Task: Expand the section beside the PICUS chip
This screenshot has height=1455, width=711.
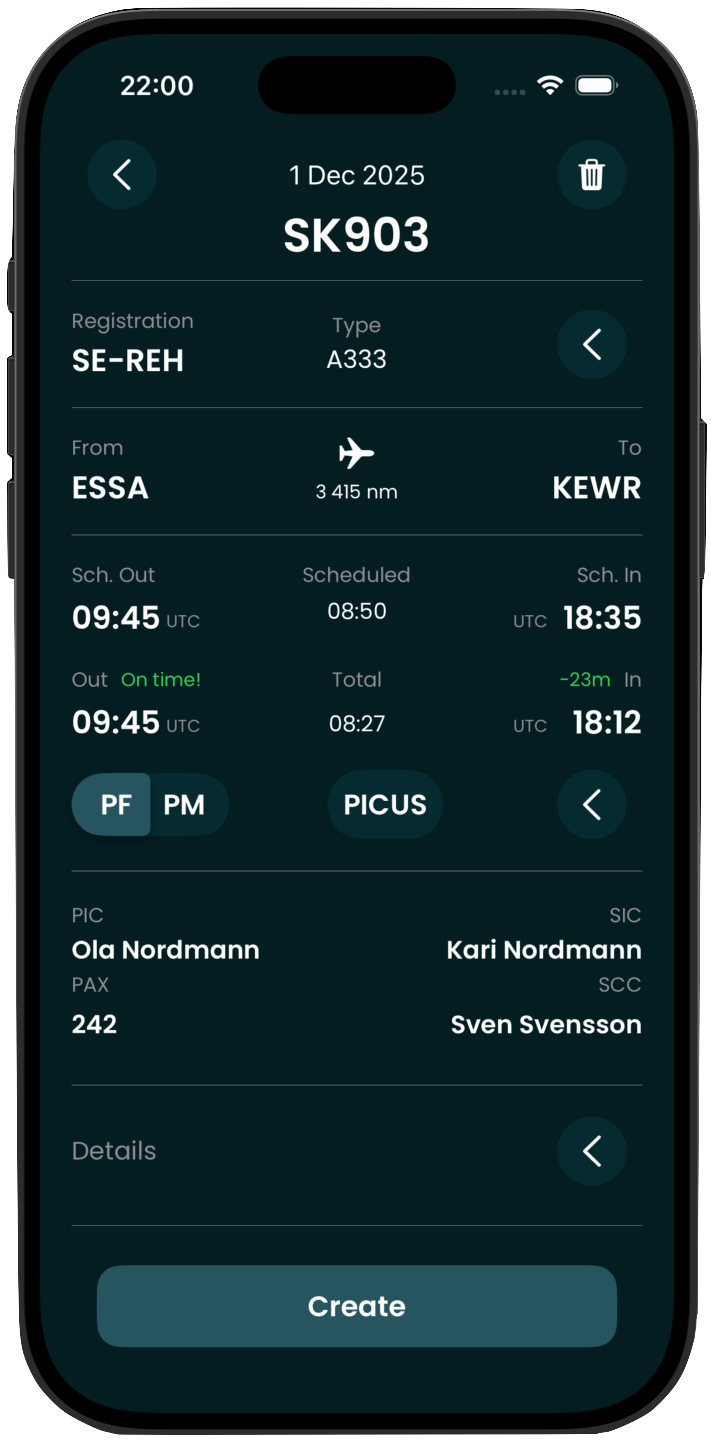Action: 592,805
